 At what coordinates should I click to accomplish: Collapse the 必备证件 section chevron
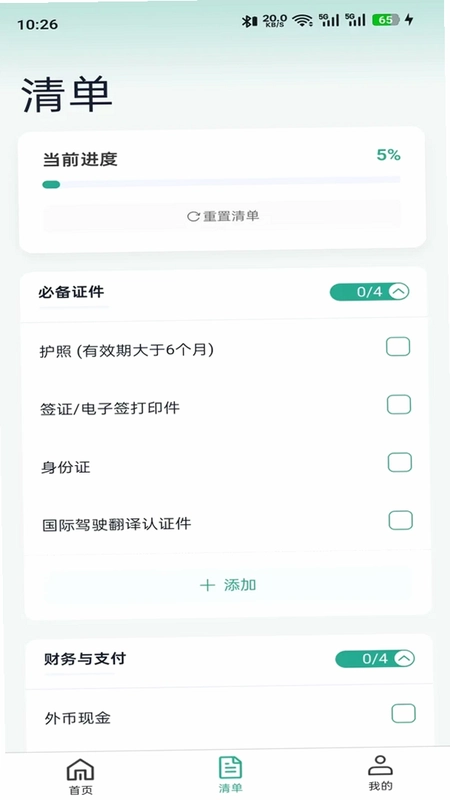(x=399, y=292)
